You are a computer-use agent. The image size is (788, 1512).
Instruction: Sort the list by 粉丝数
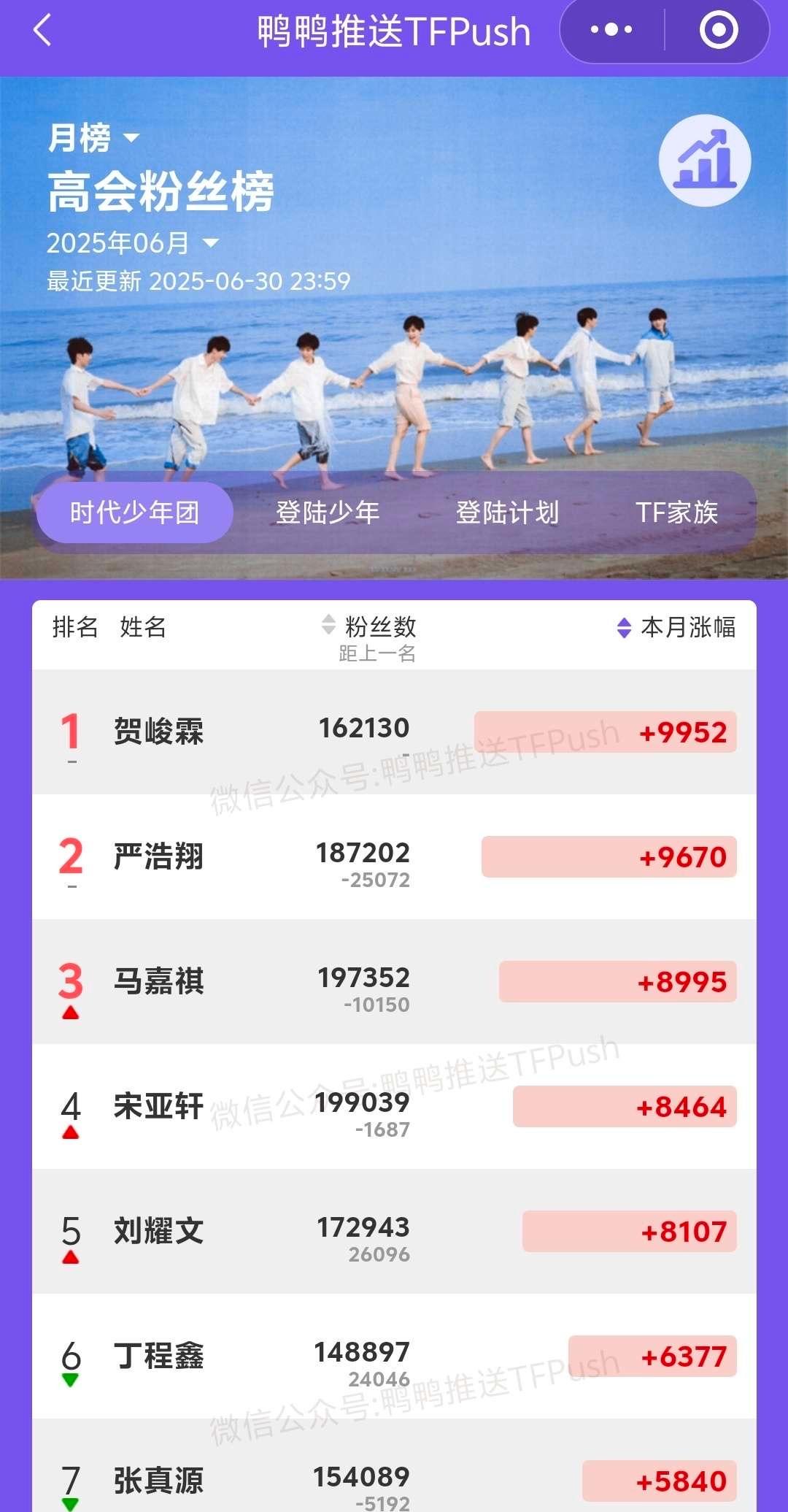click(x=369, y=626)
